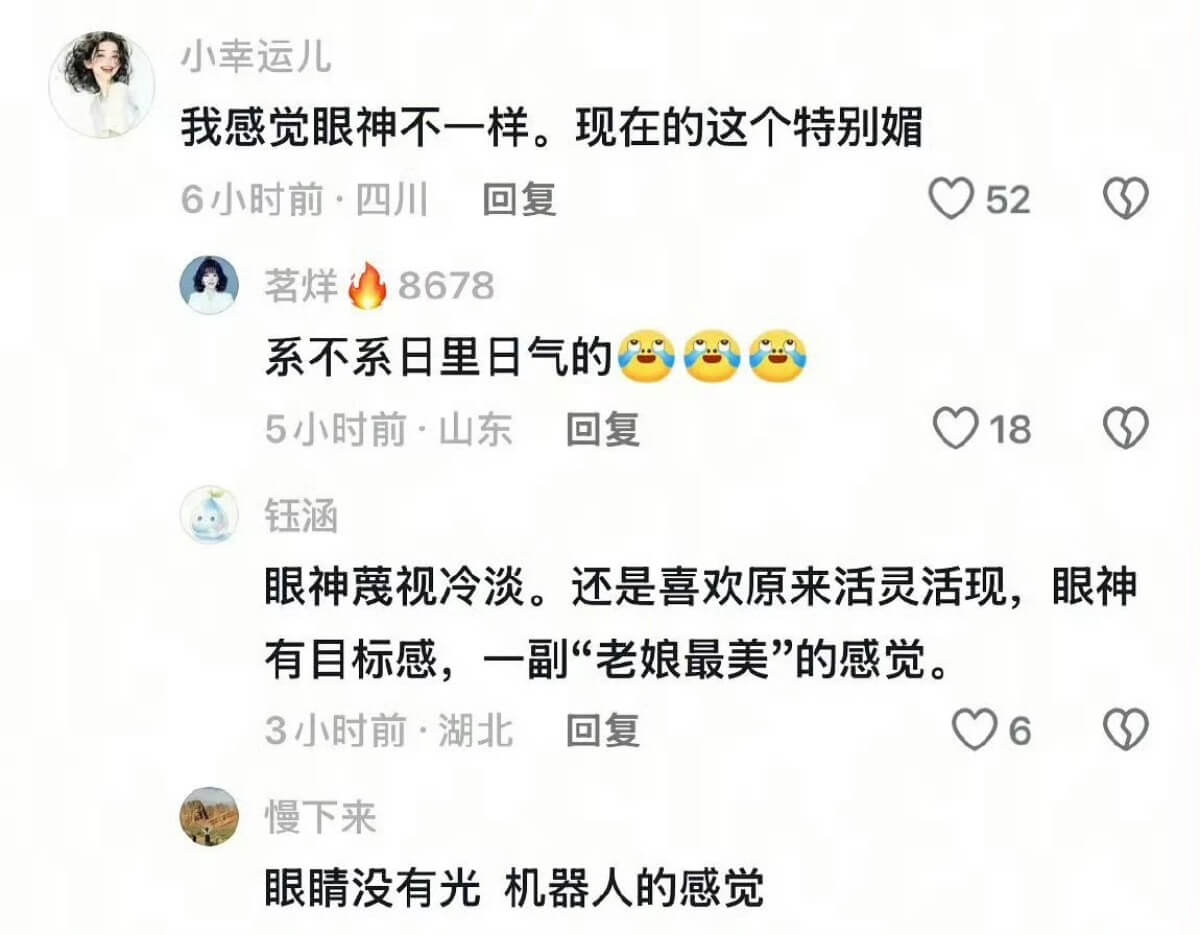
Task: Like 茗烊's reply
Action: (x=954, y=430)
